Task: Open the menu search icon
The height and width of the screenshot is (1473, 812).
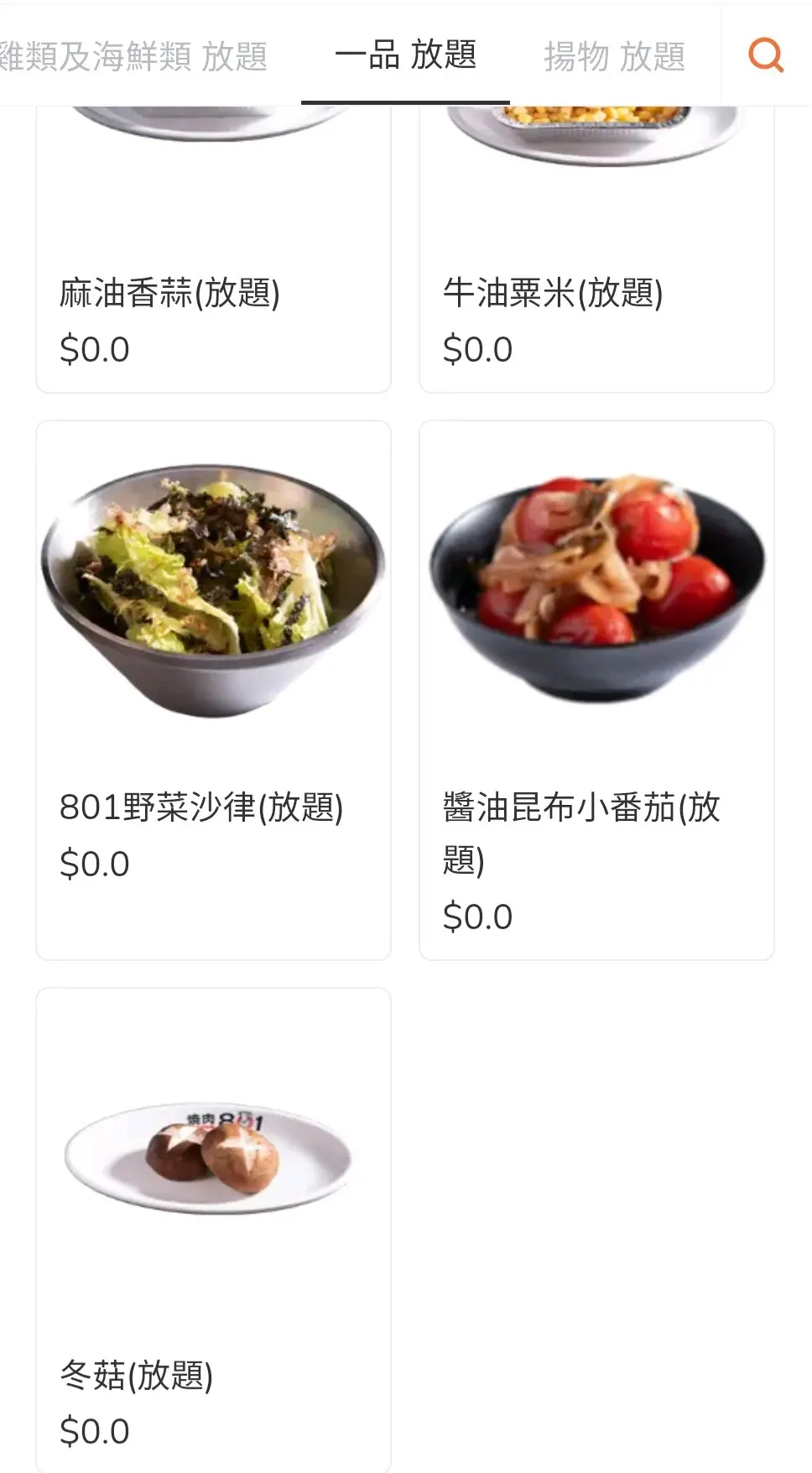Action: pyautogui.click(x=765, y=55)
